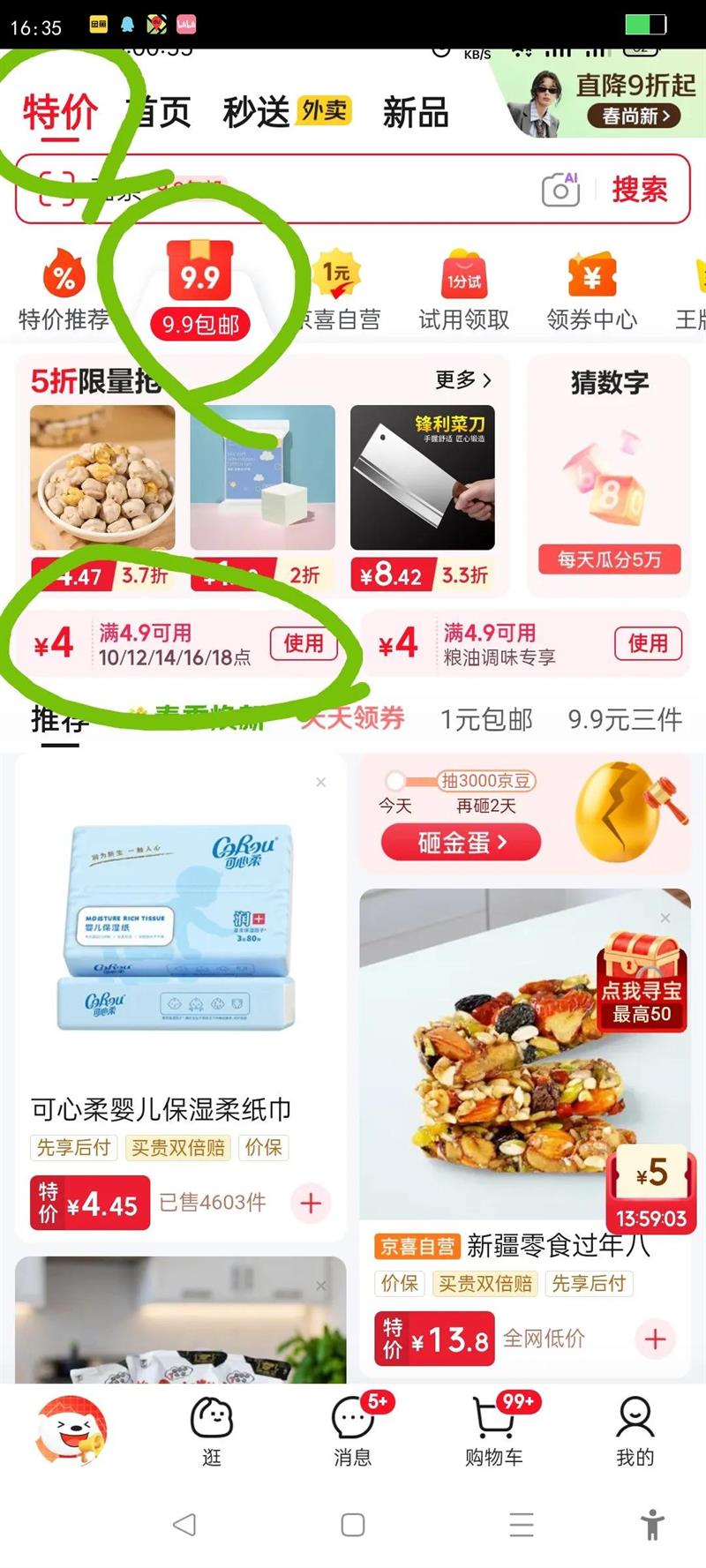The width and height of the screenshot is (706, 1568).
Task: Dismiss the 可心柔 tissue product card
Action: click(321, 782)
